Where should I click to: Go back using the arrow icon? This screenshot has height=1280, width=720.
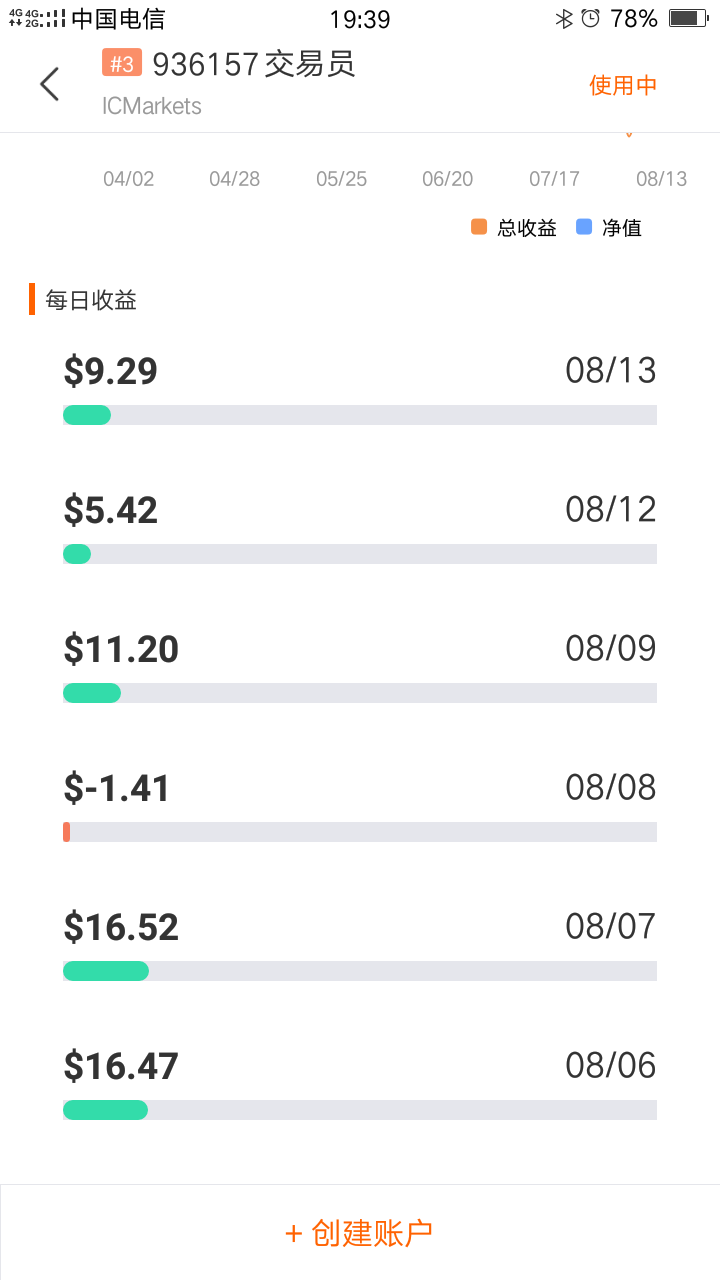[x=50, y=85]
